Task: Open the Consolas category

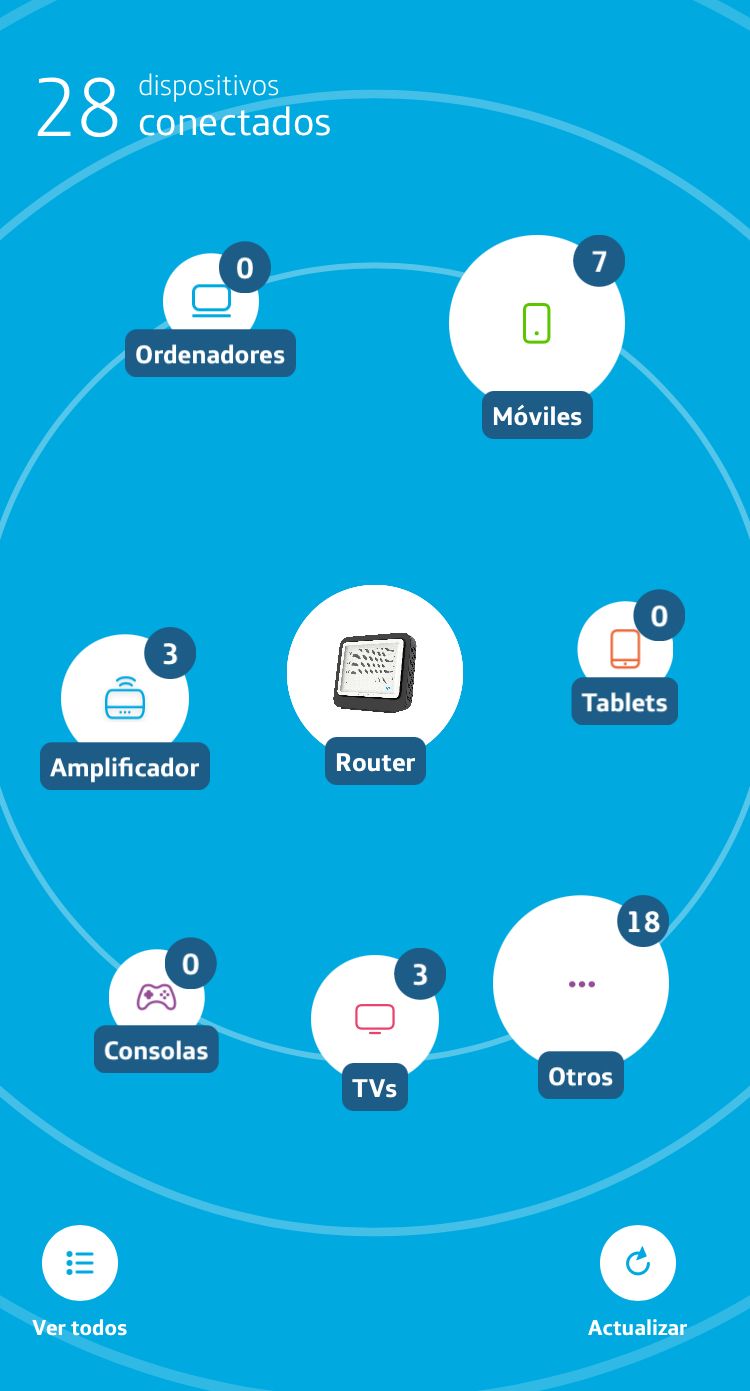Action: point(157,997)
